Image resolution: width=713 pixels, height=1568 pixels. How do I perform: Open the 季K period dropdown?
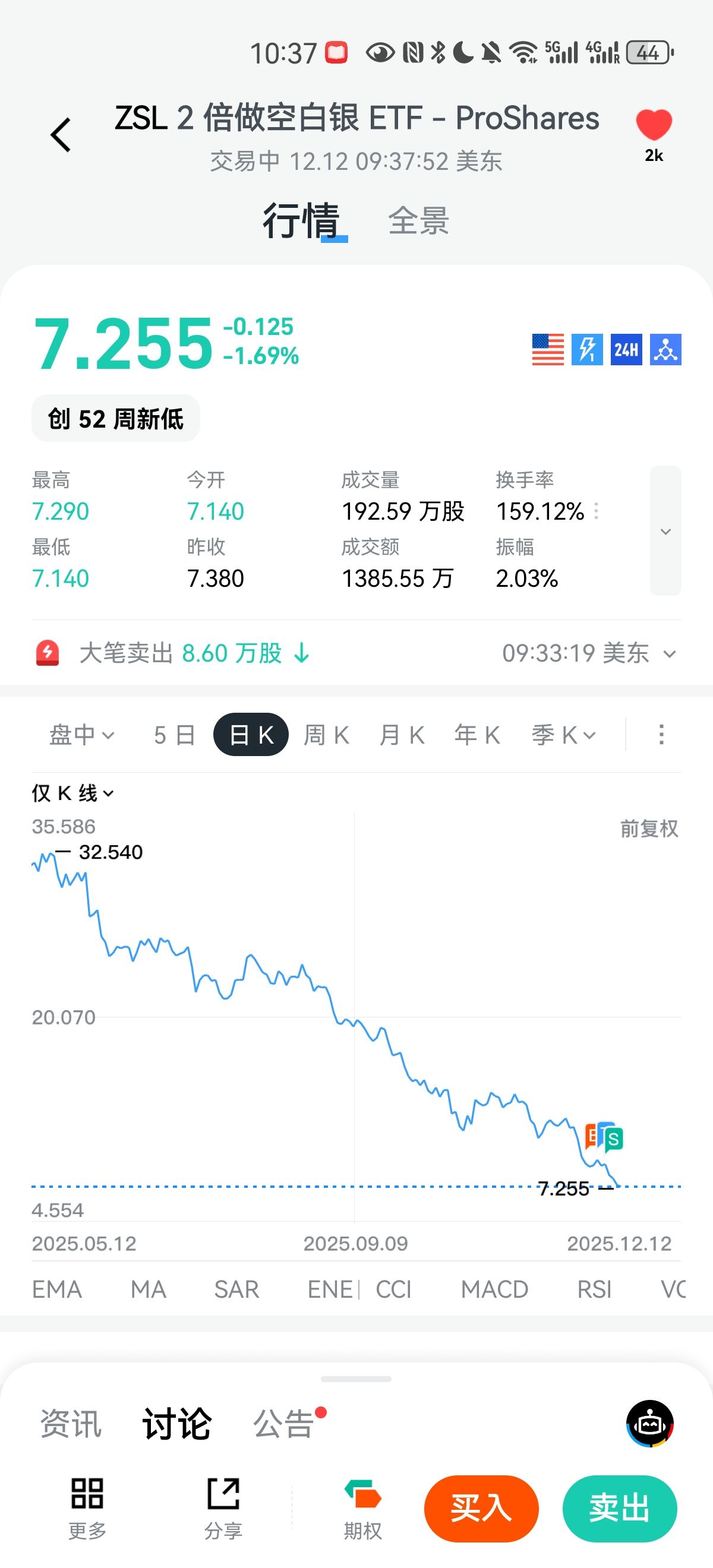(563, 735)
